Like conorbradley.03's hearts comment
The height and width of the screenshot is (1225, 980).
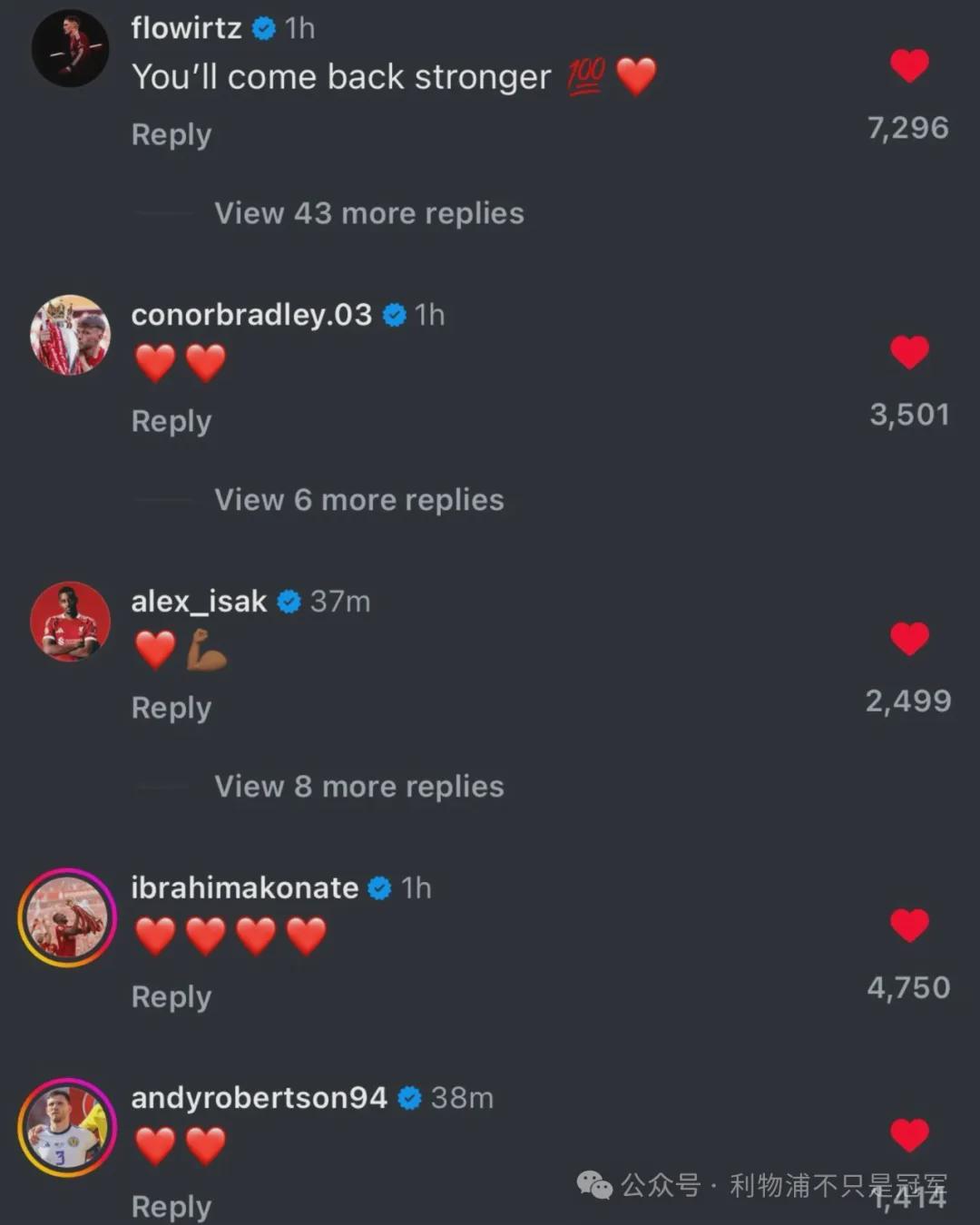908,352
